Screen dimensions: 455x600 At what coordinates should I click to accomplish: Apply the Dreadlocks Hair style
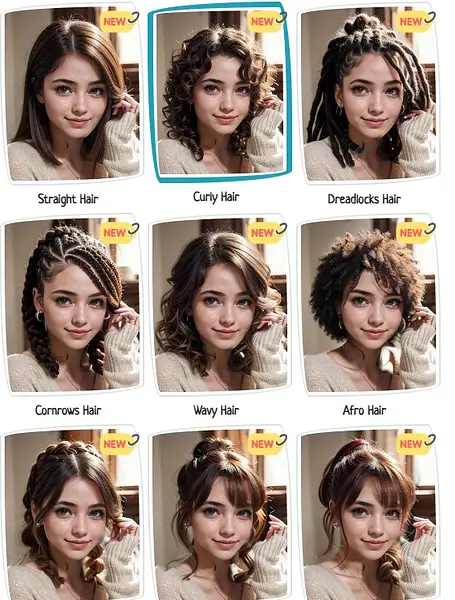(x=370, y=94)
